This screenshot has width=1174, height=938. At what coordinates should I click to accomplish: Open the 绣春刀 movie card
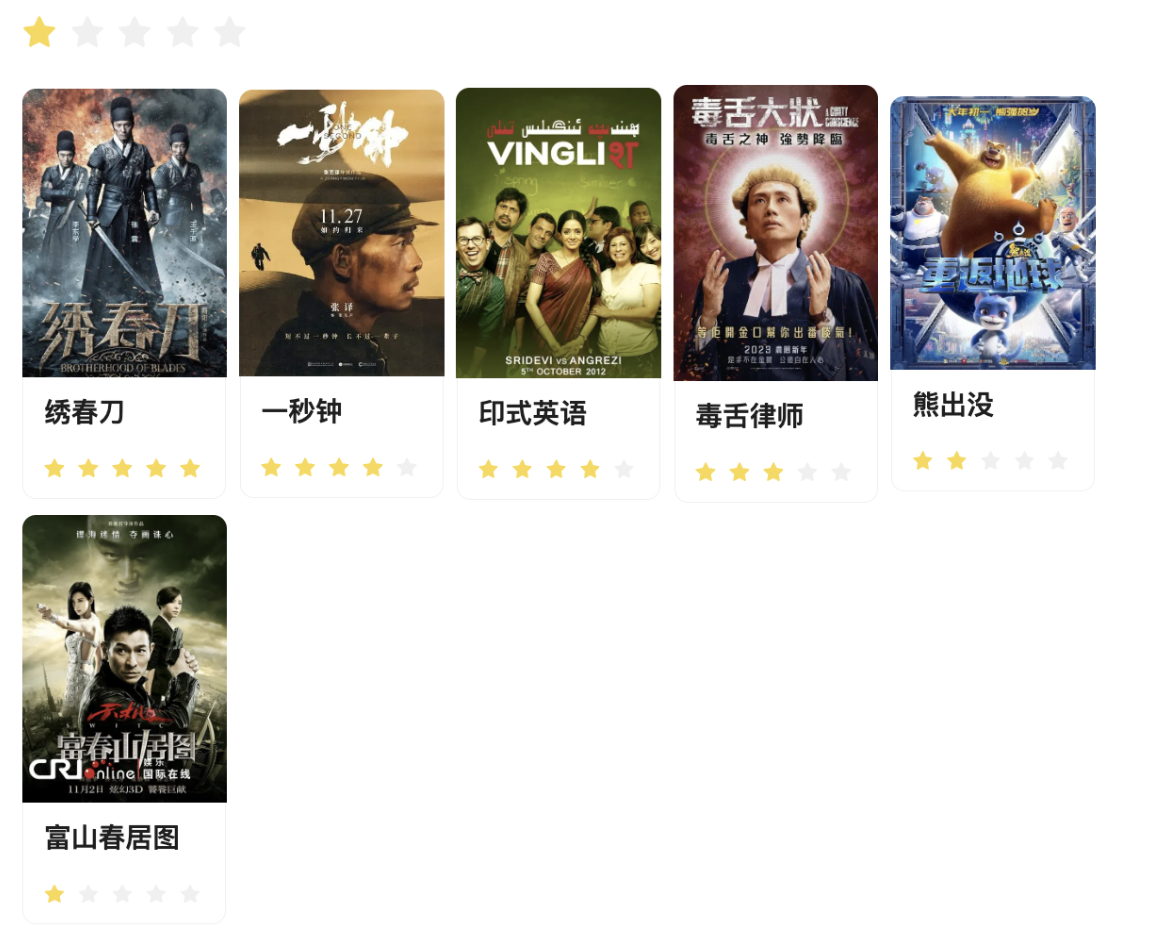click(x=124, y=233)
